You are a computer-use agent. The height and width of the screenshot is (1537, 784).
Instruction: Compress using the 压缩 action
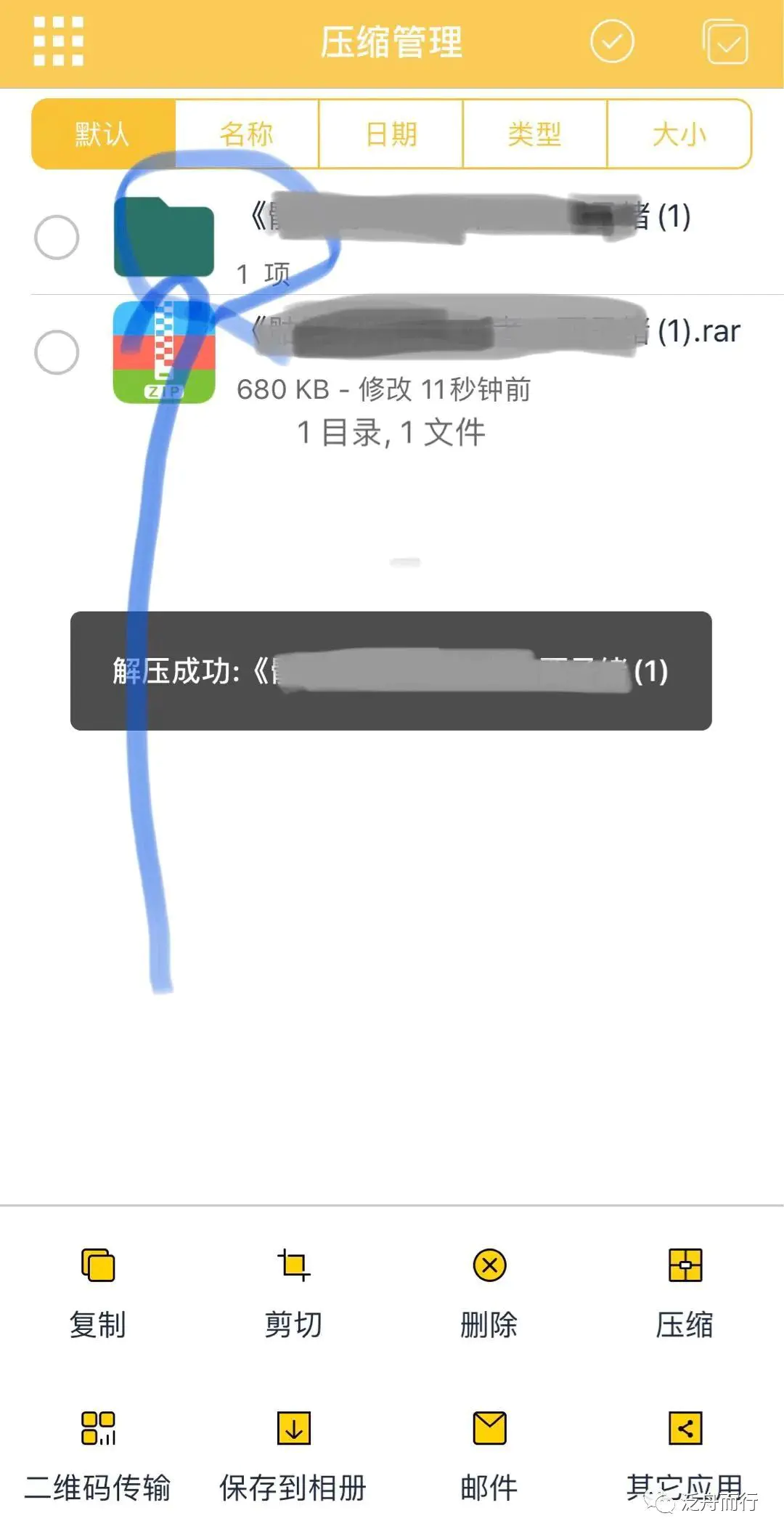685,1293
